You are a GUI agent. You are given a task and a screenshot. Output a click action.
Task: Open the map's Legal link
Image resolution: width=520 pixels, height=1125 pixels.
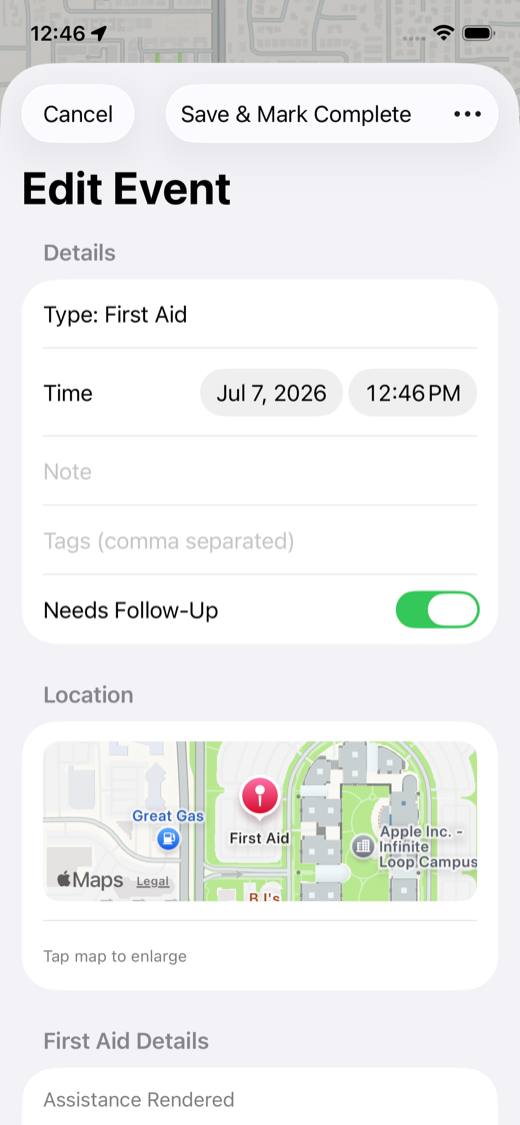click(153, 882)
